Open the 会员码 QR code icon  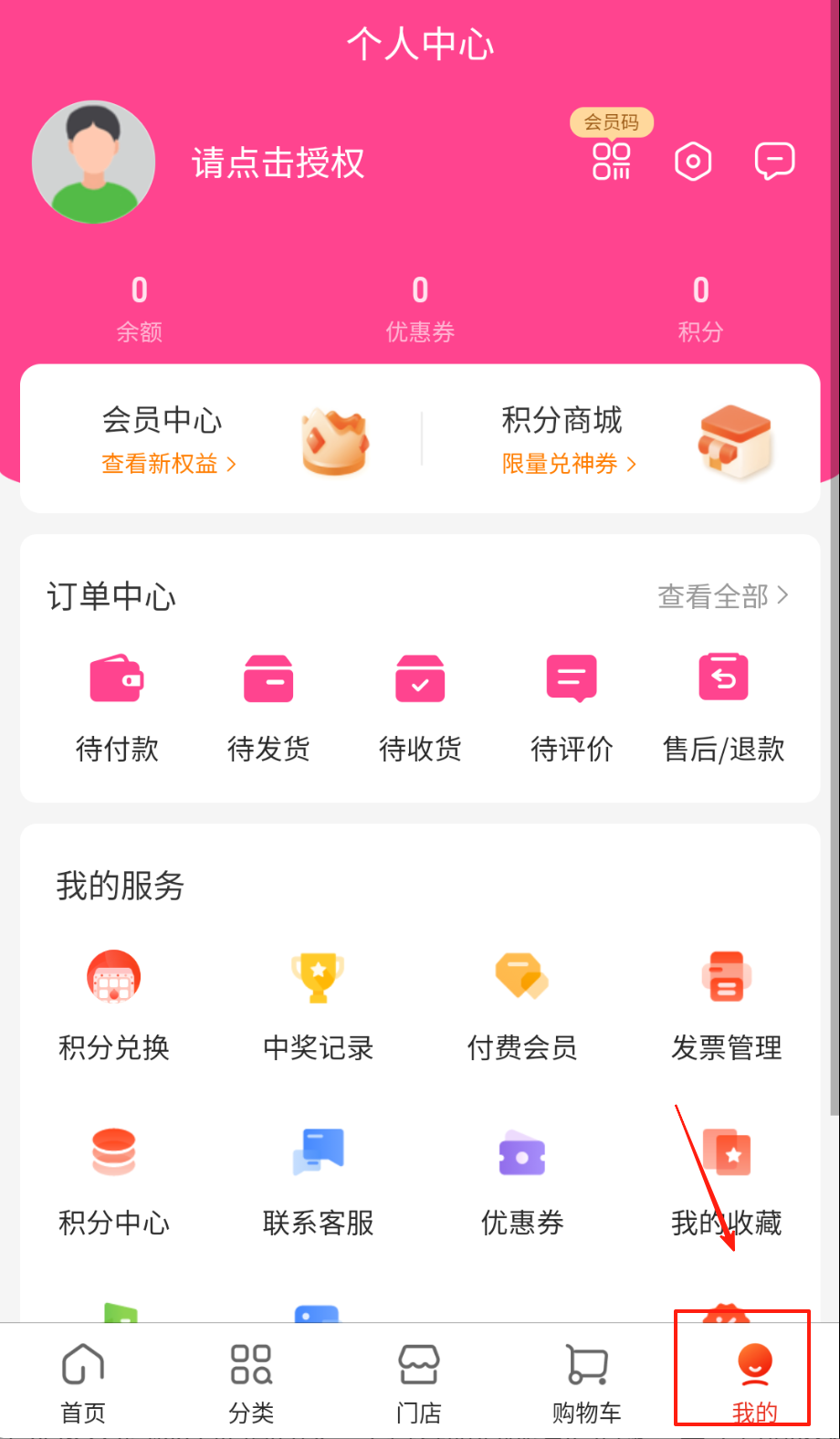[x=611, y=161]
